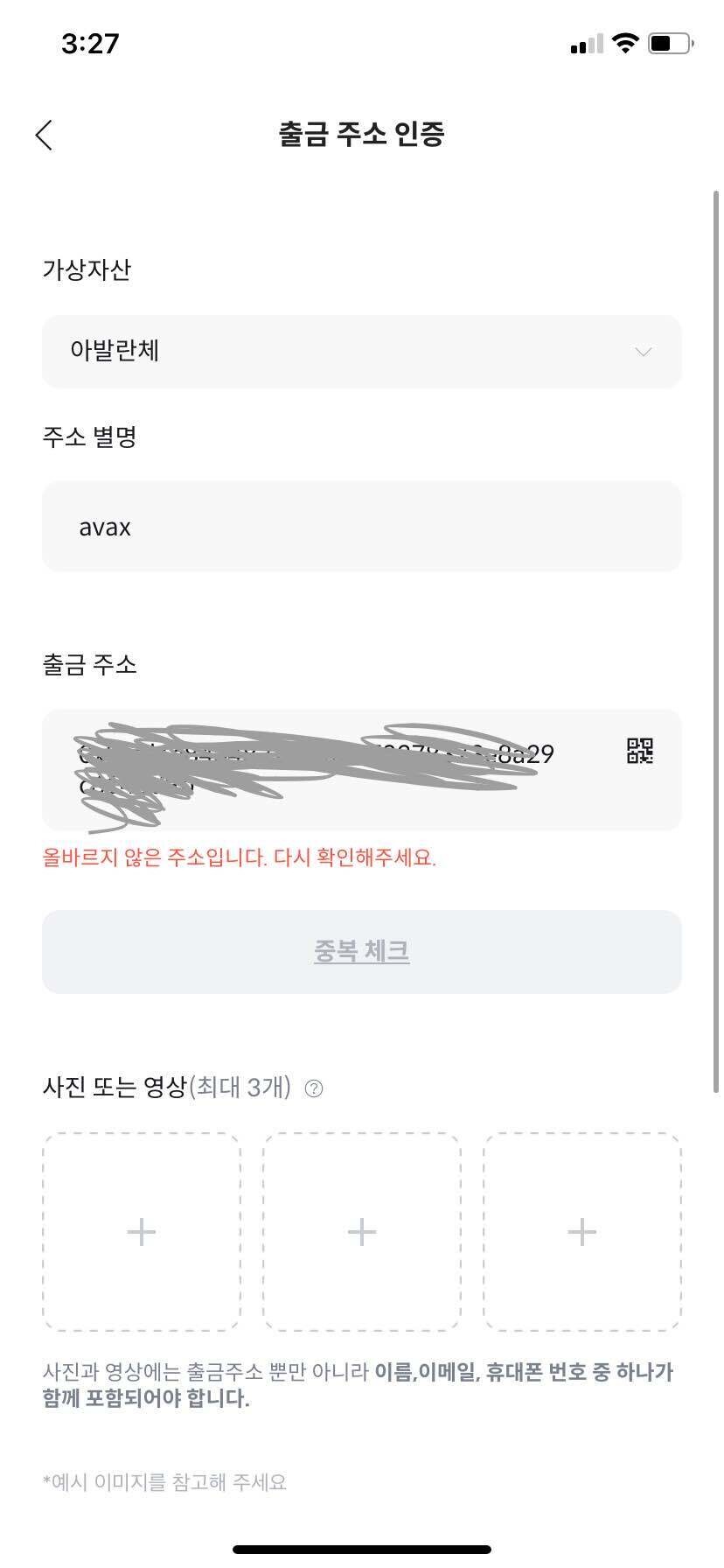The height and width of the screenshot is (1568, 724).
Task: Click the third plus box to attach media
Action: click(x=581, y=1231)
